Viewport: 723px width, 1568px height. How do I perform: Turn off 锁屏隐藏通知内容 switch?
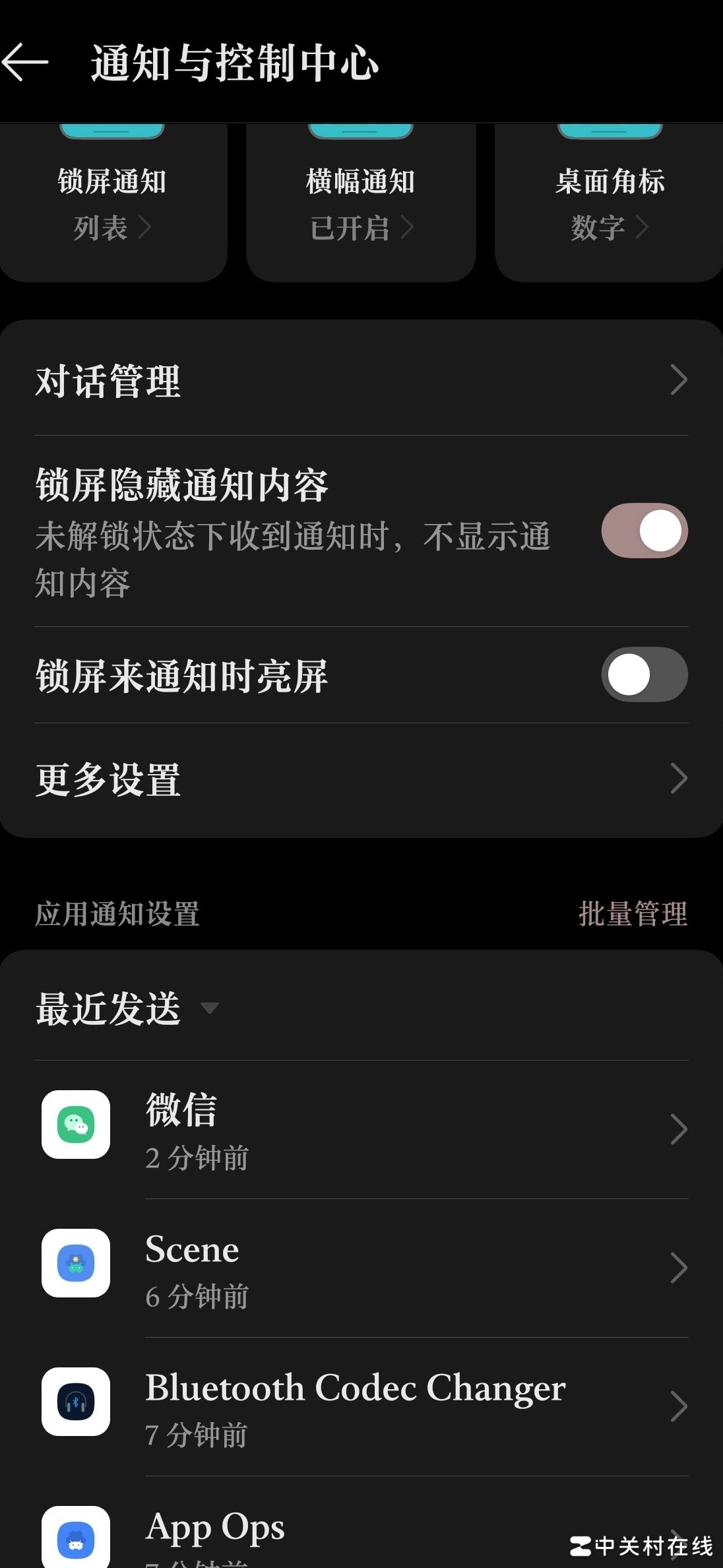coord(644,531)
